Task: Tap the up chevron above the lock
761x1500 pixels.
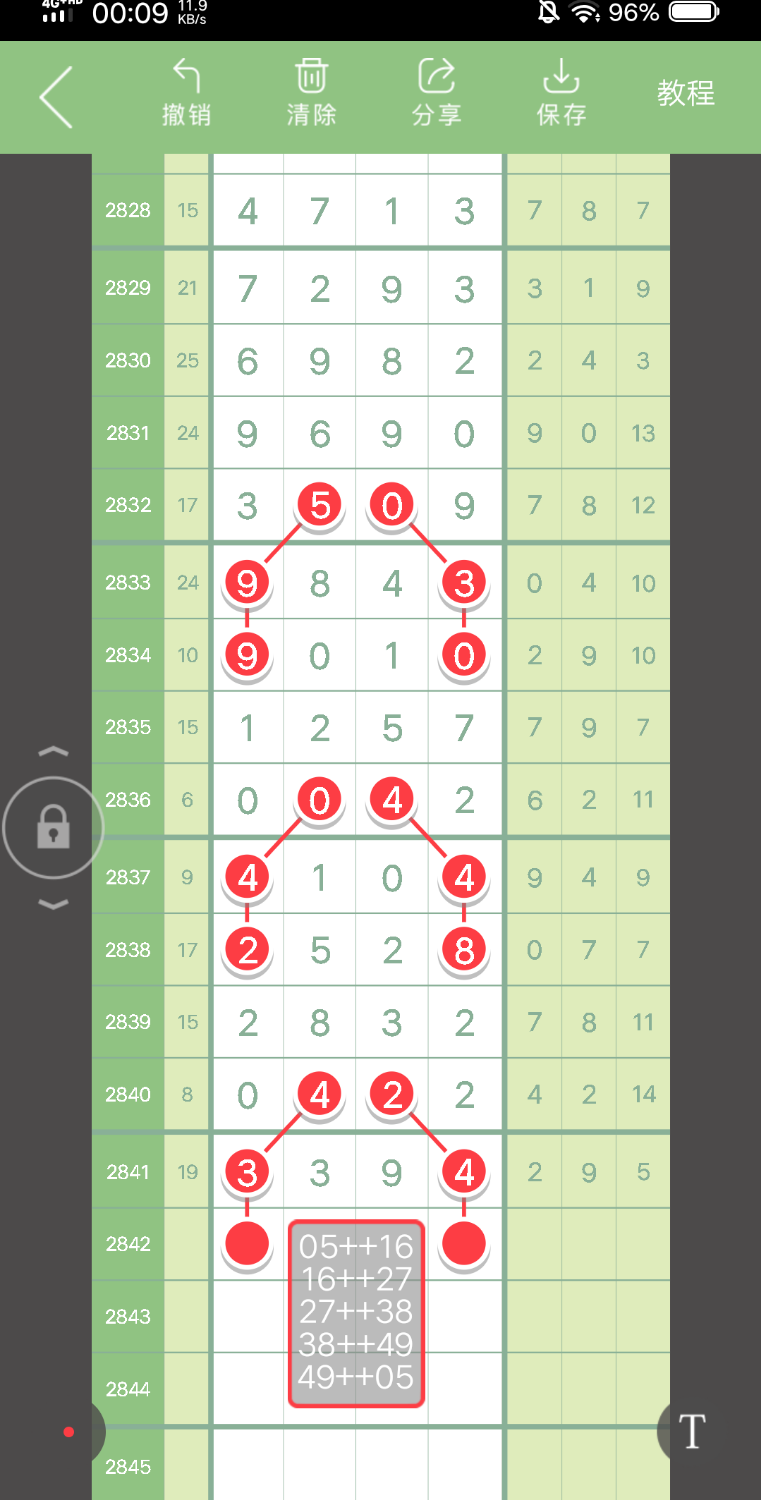Action: 53,751
